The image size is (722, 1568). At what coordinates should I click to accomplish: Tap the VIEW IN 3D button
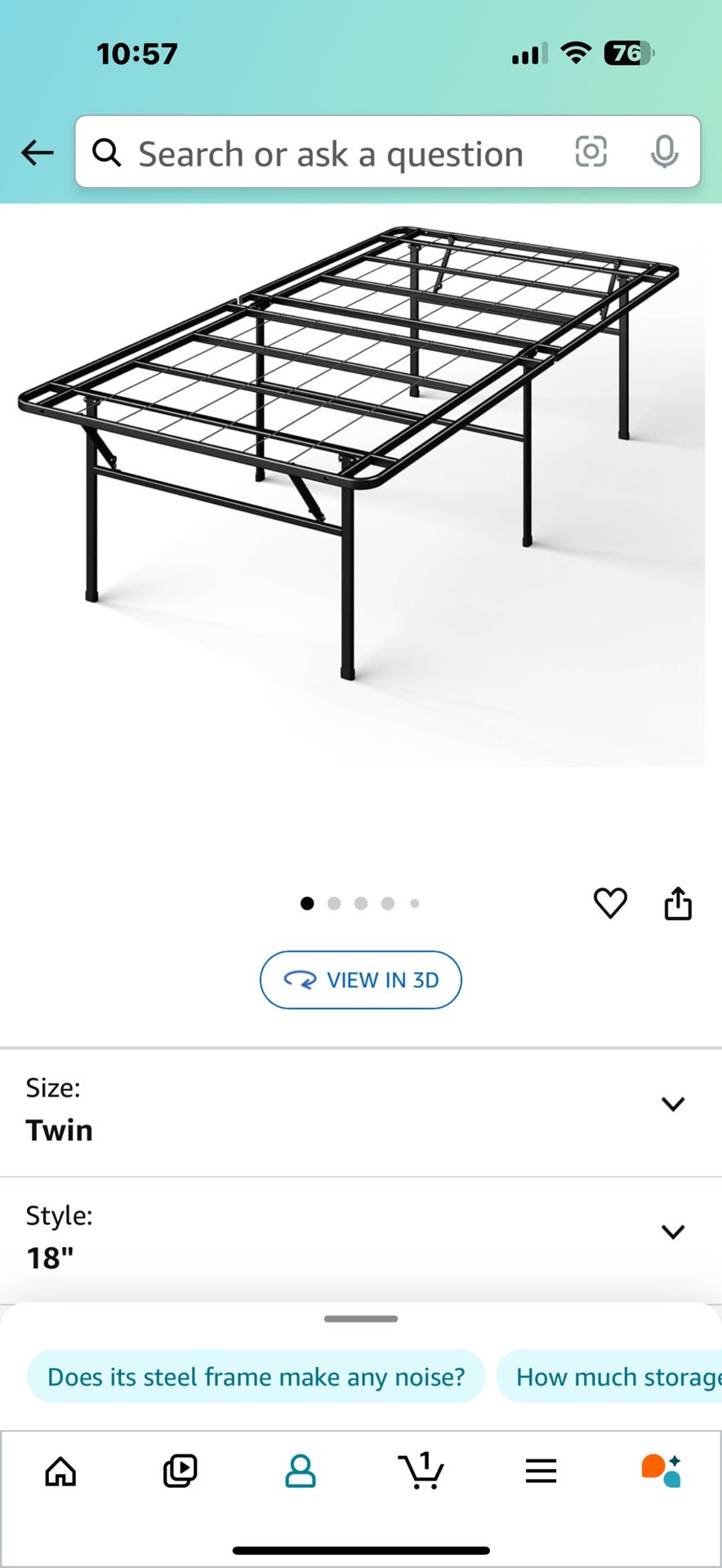pyautogui.click(x=360, y=980)
